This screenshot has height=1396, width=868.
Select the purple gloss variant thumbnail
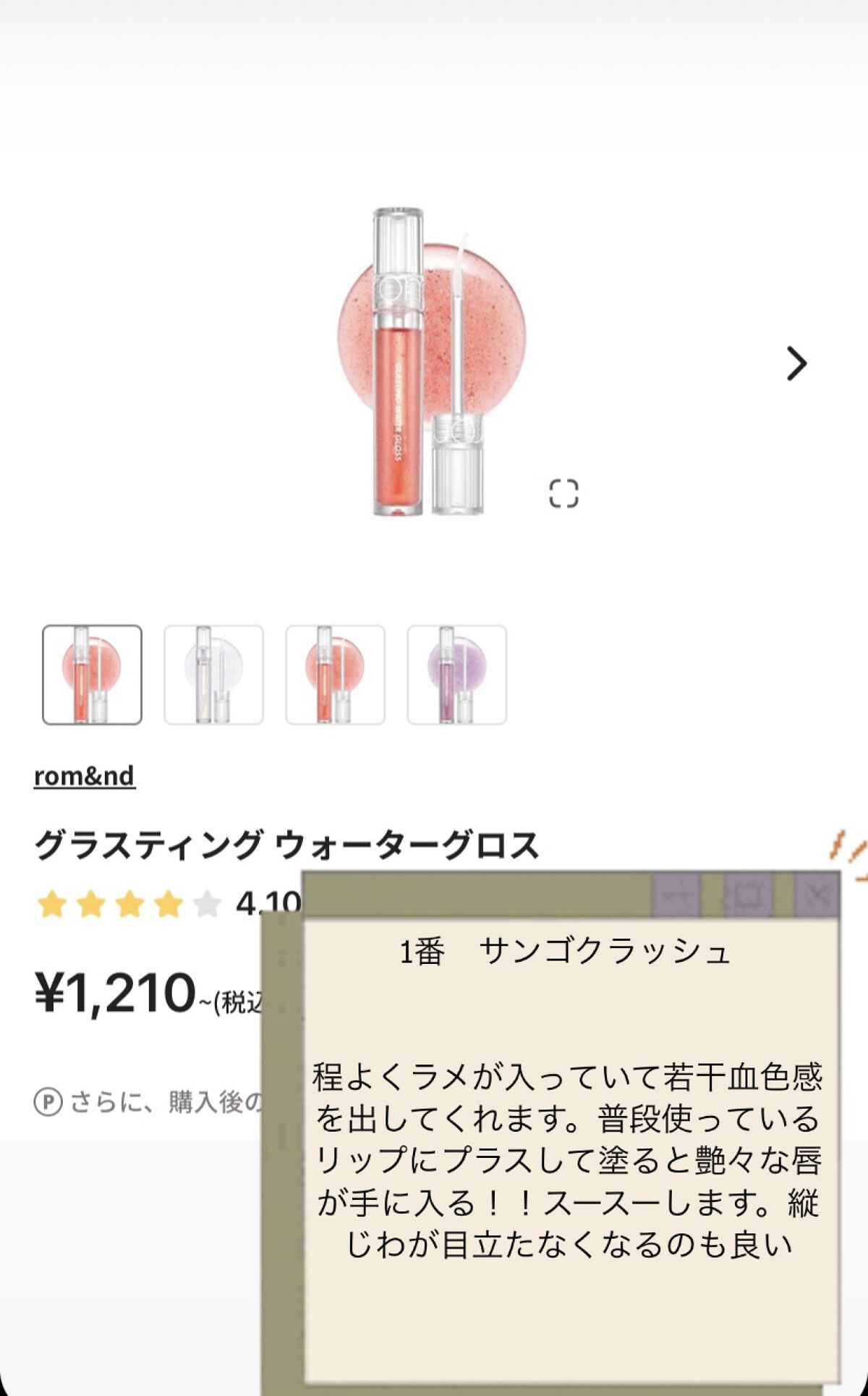pyautogui.click(x=455, y=674)
